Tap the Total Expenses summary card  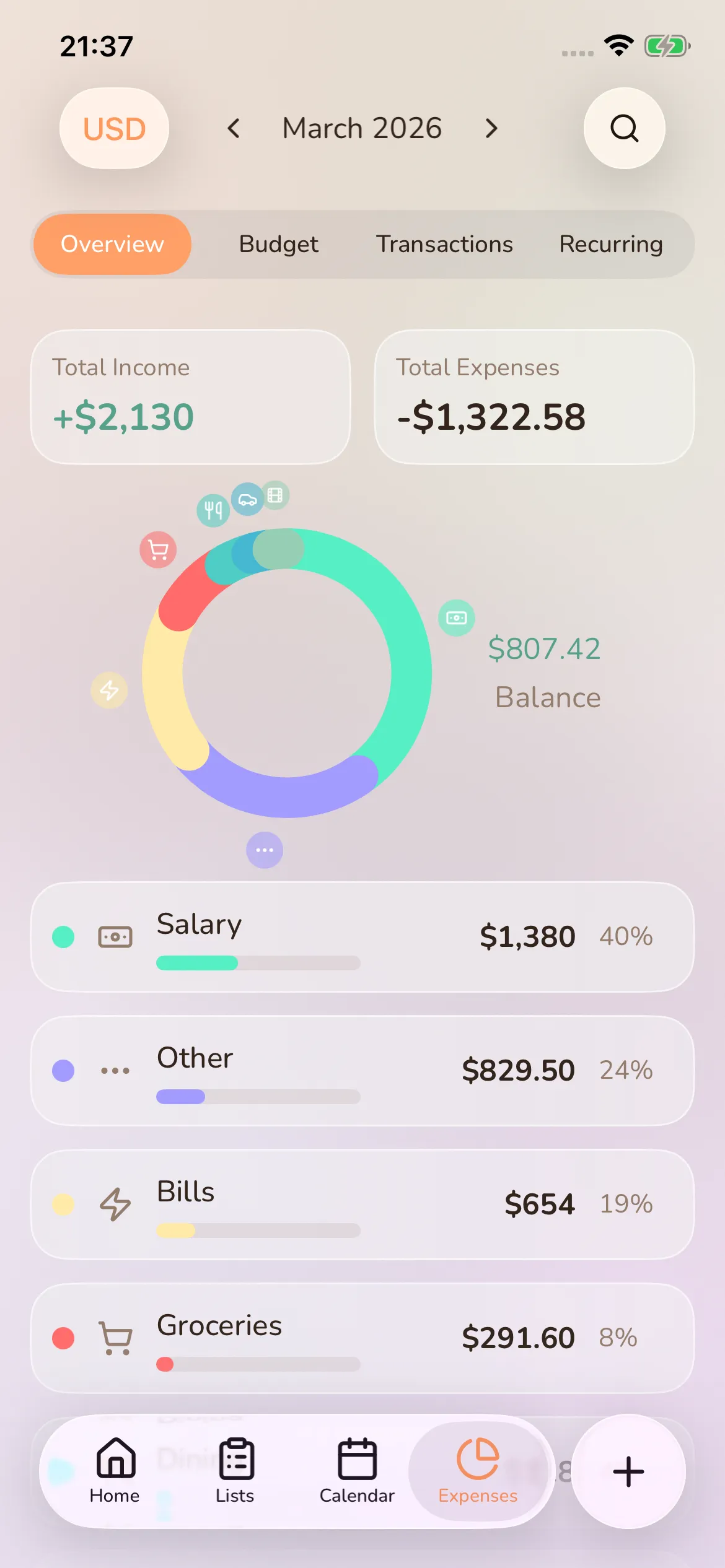534,395
